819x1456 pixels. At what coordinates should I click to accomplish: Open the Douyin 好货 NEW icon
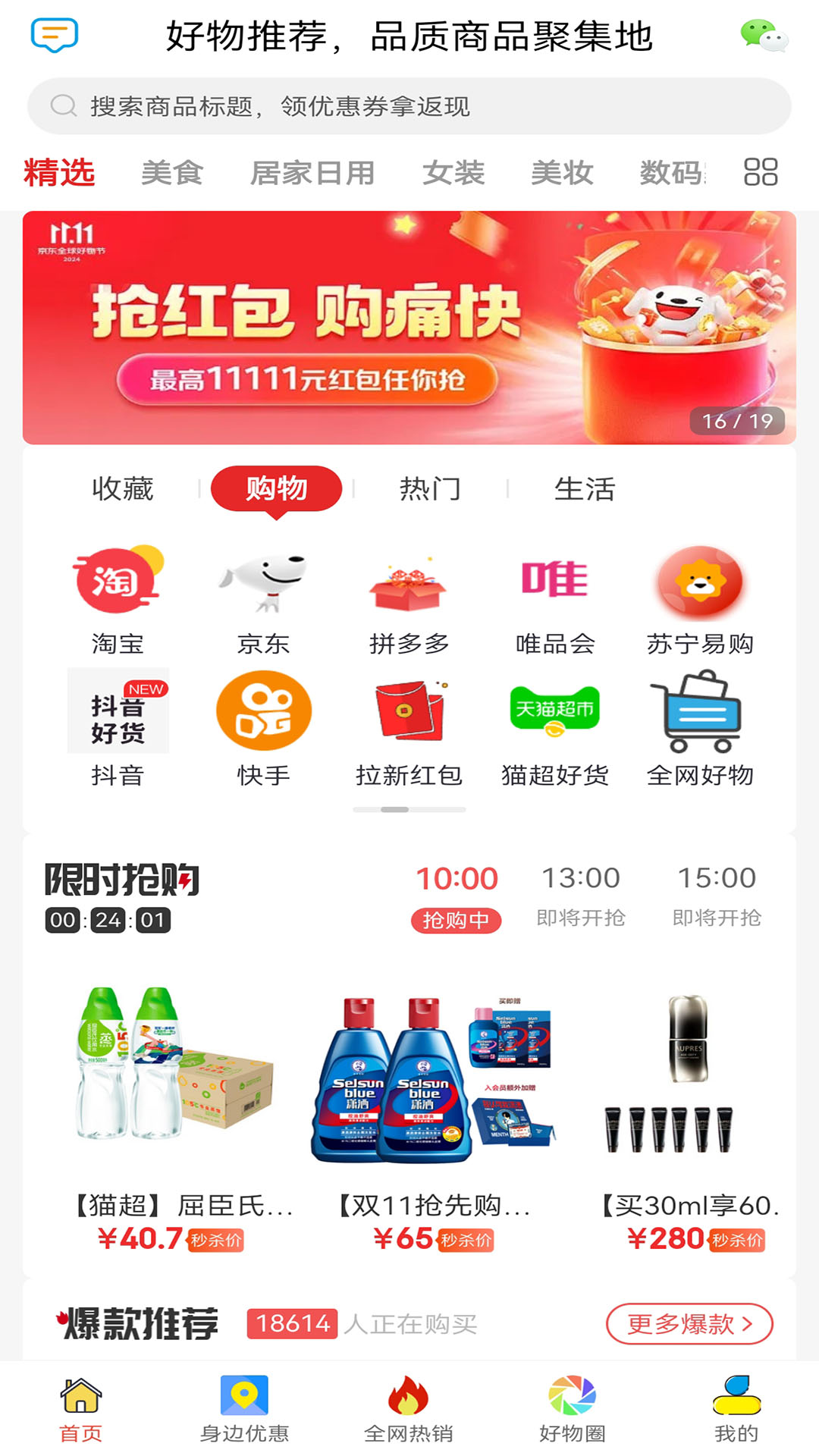tap(118, 711)
